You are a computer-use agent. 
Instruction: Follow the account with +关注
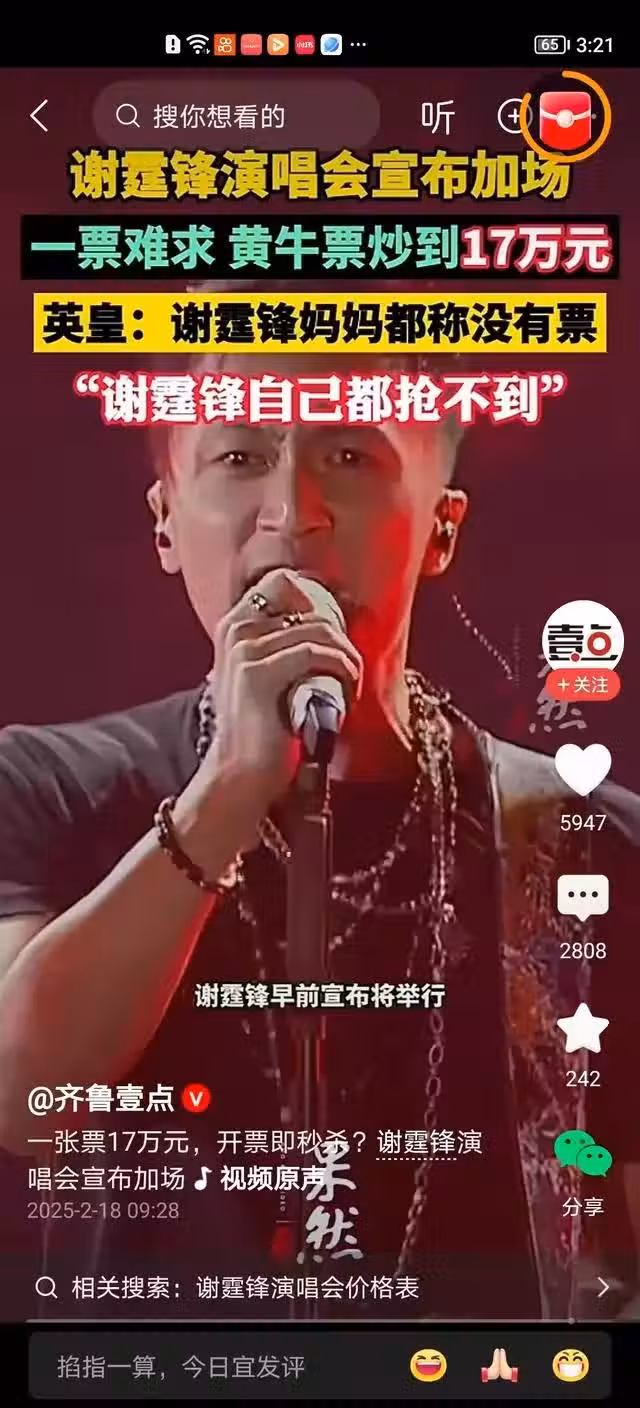pyautogui.click(x=582, y=684)
